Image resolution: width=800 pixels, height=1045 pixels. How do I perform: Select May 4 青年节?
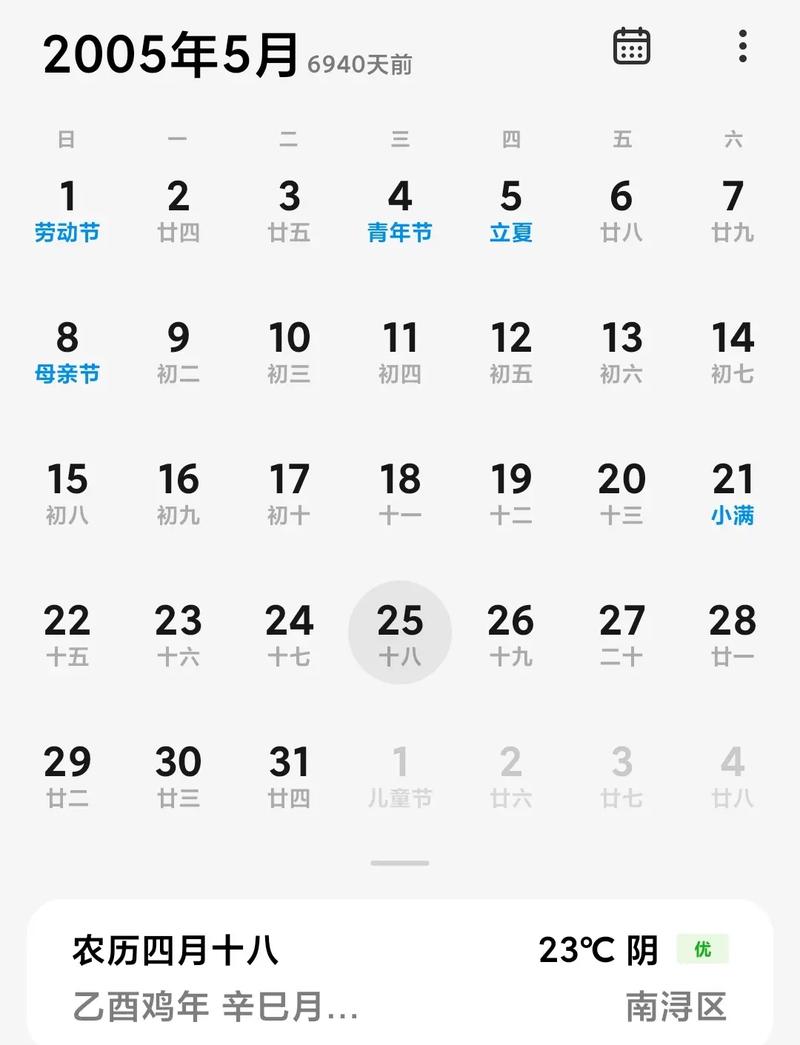click(400, 210)
